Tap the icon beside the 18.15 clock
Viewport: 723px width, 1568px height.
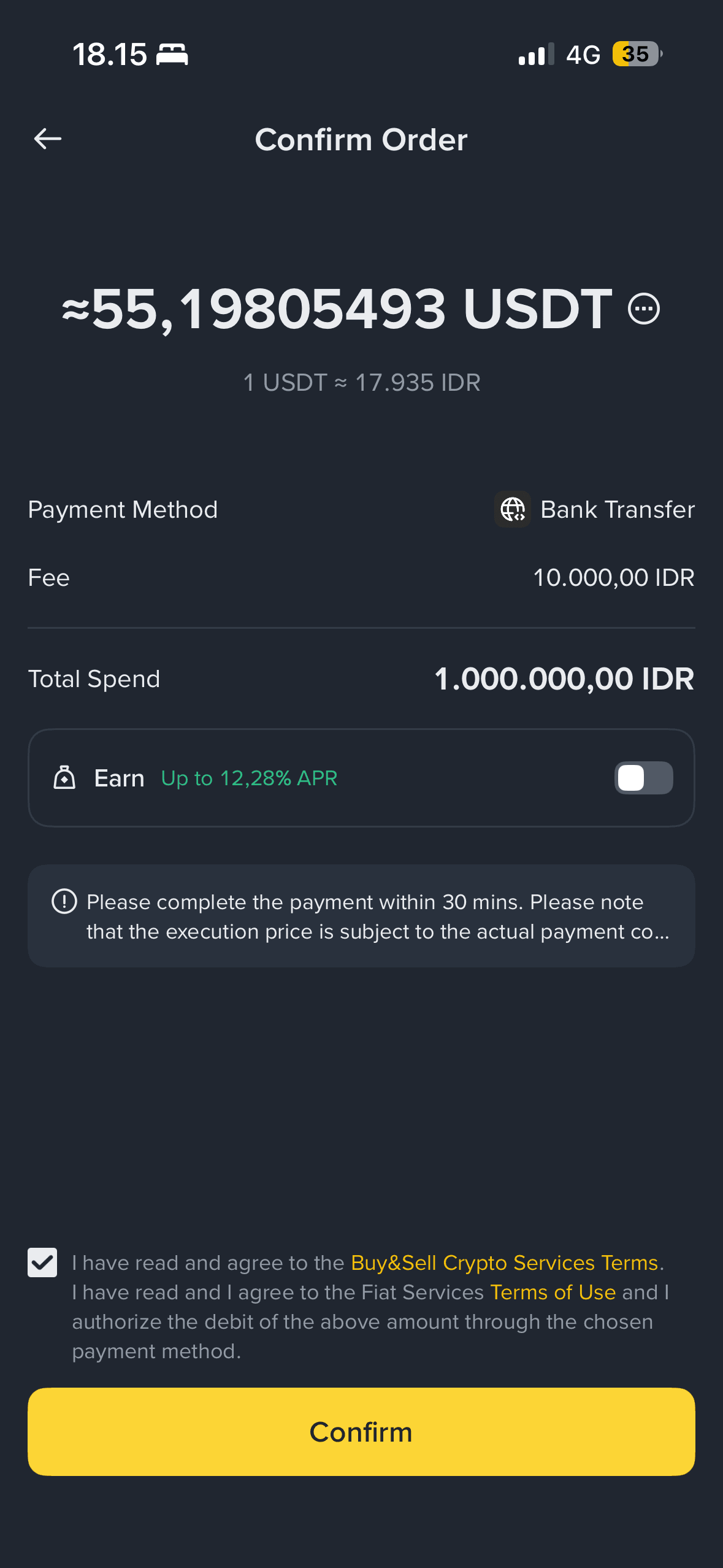172,54
